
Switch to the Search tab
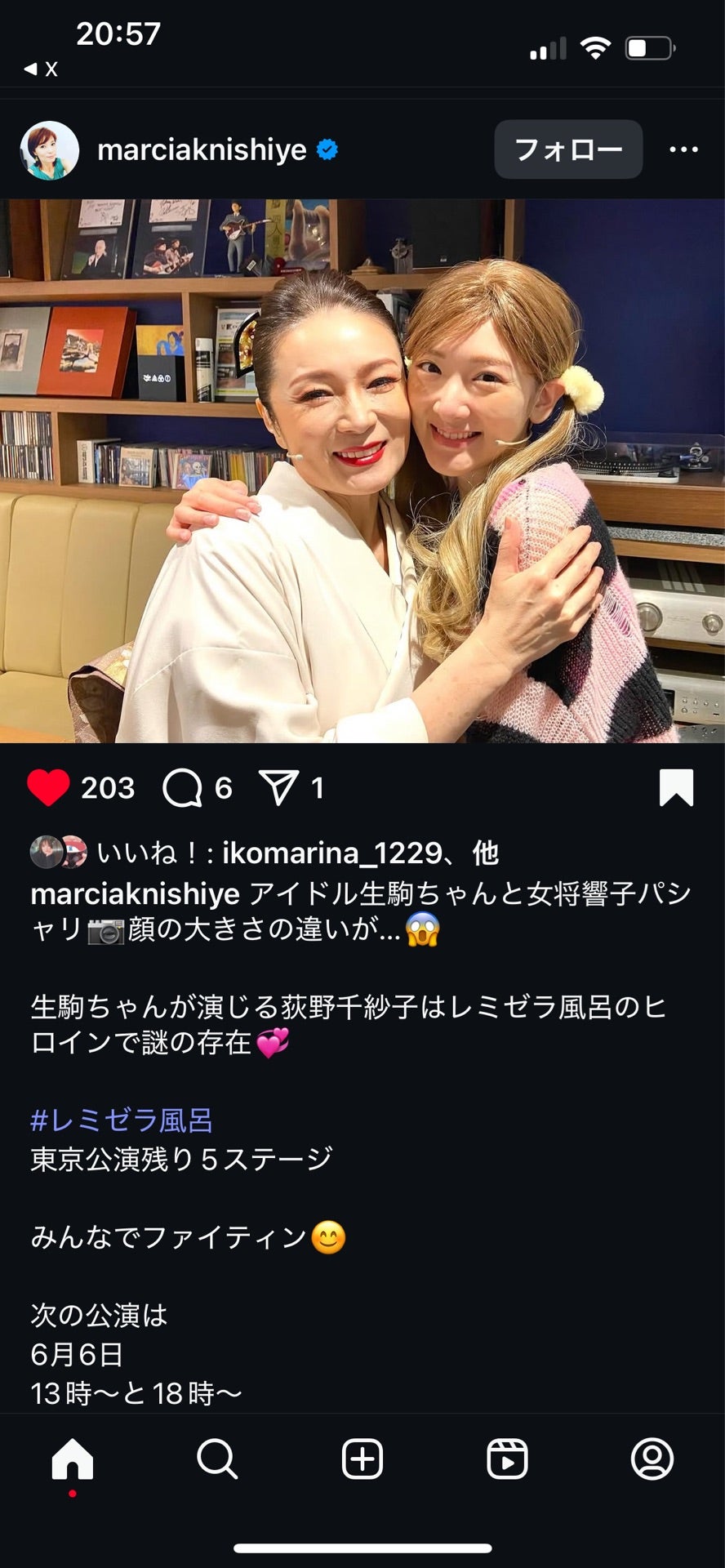pyautogui.click(x=217, y=1459)
